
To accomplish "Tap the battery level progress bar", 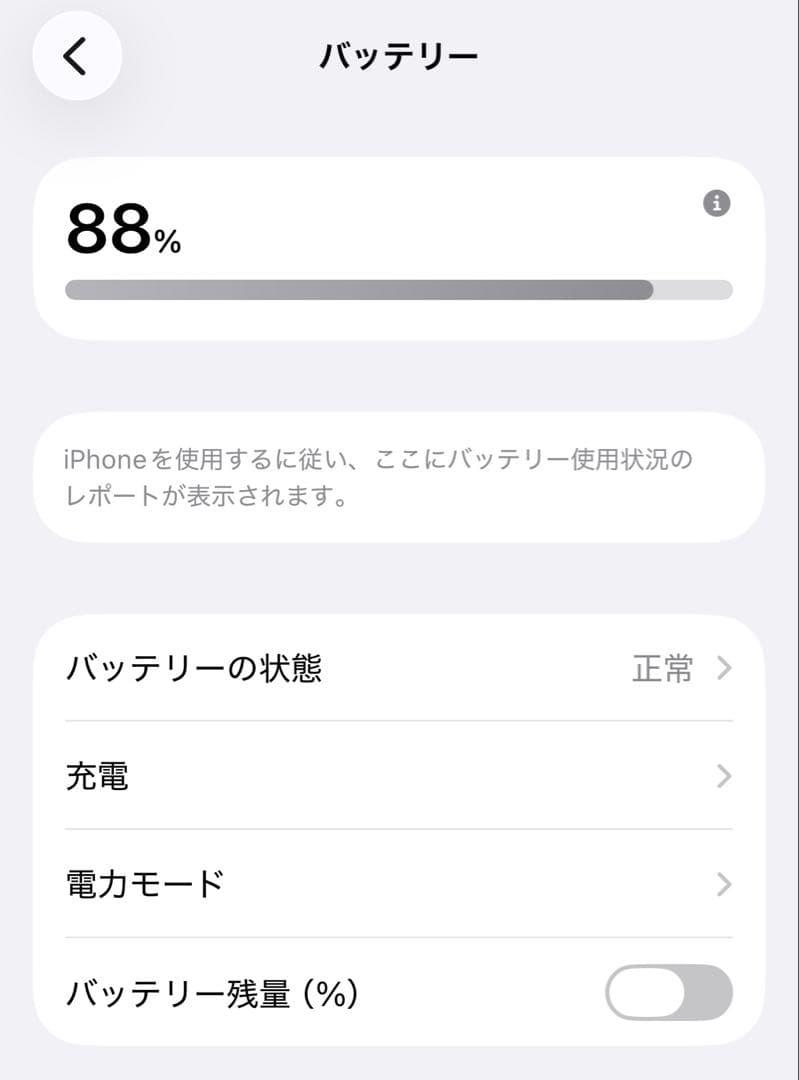I will coord(400,290).
